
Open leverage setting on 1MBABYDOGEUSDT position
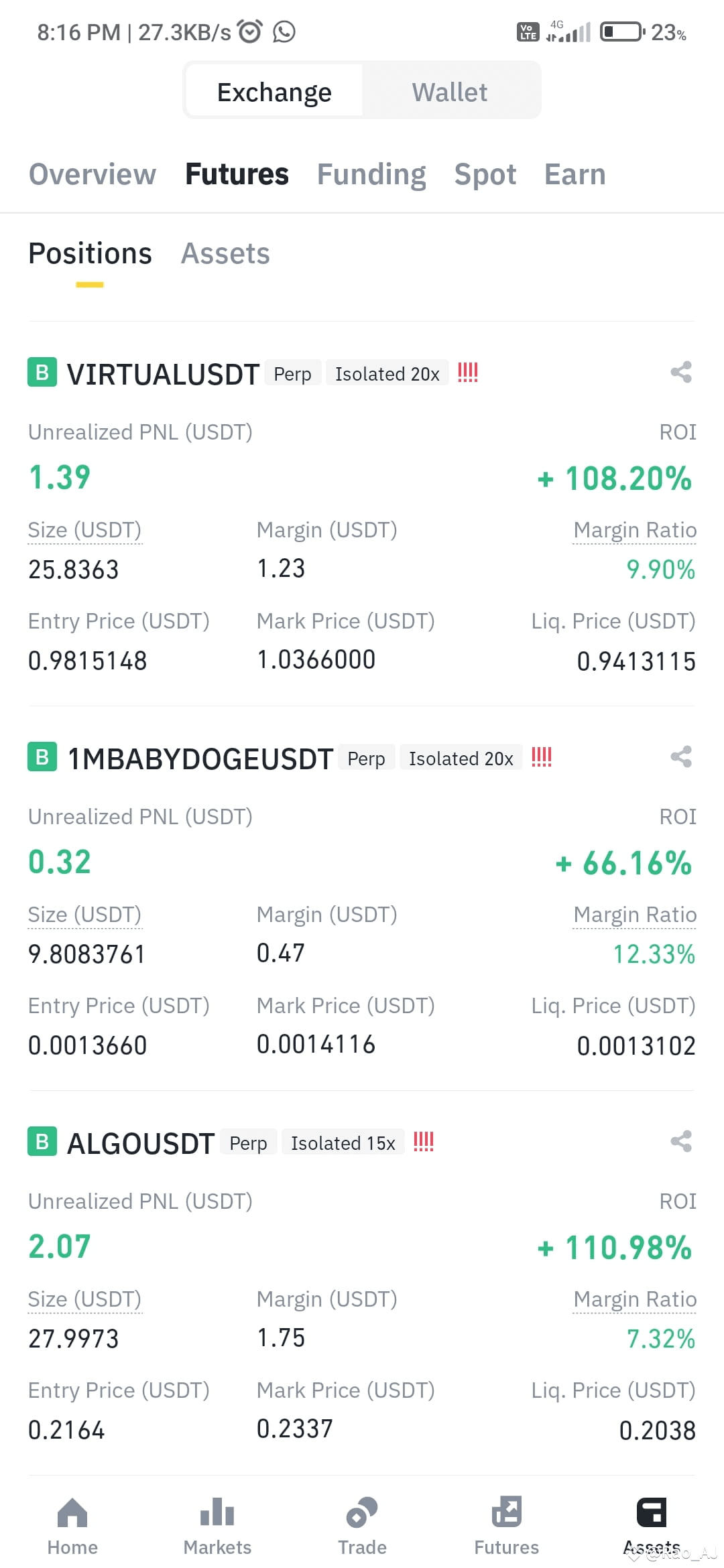click(x=461, y=758)
